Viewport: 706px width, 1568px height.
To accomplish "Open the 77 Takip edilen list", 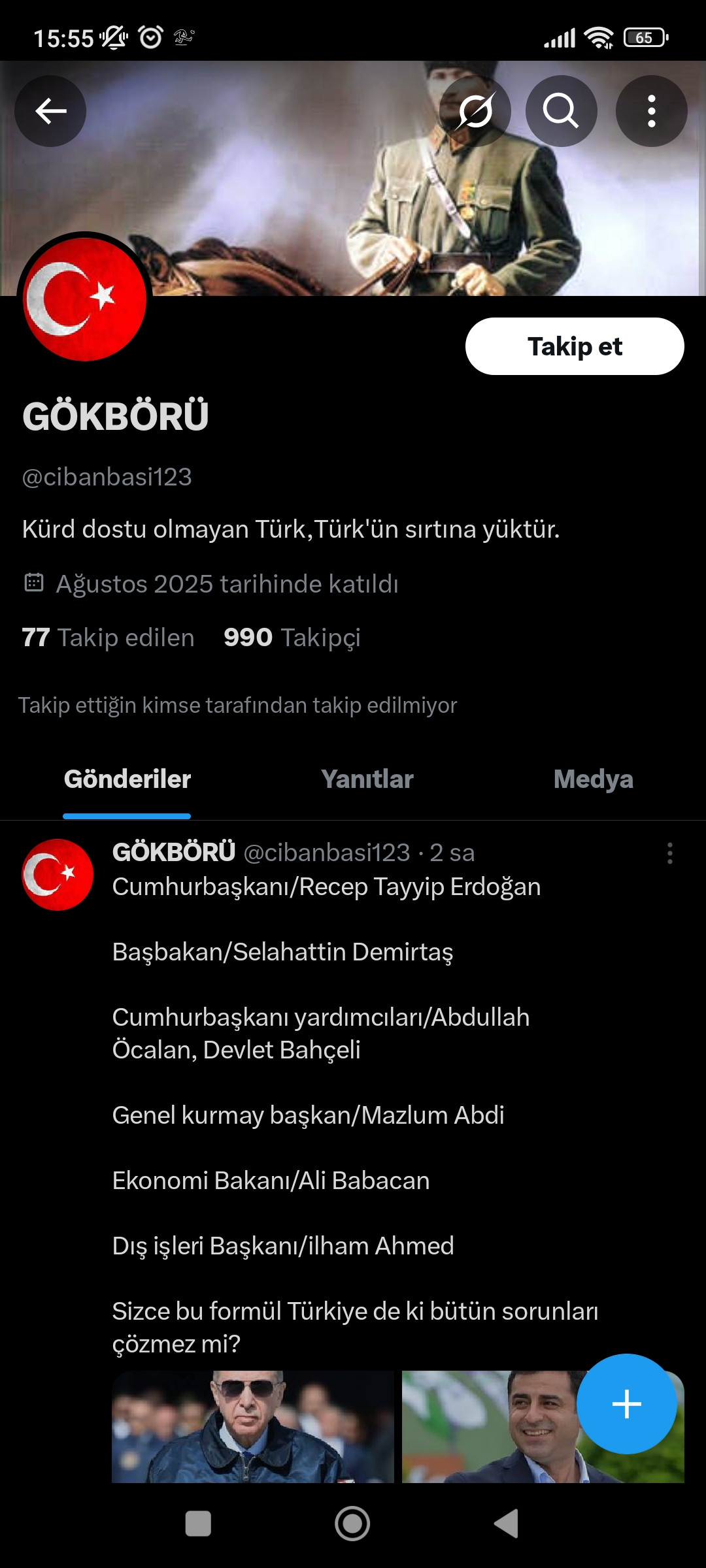I will (108, 638).
